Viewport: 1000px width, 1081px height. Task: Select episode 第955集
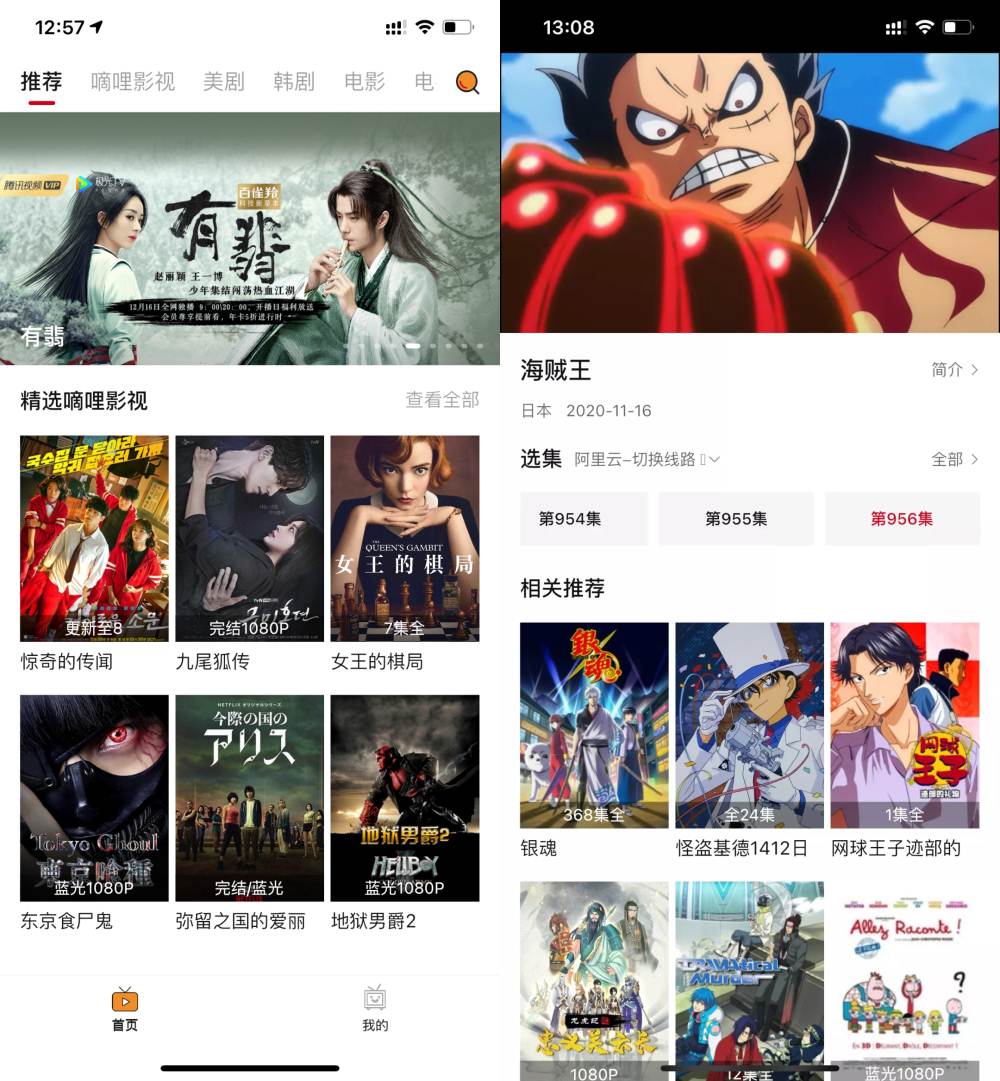[x=736, y=518]
